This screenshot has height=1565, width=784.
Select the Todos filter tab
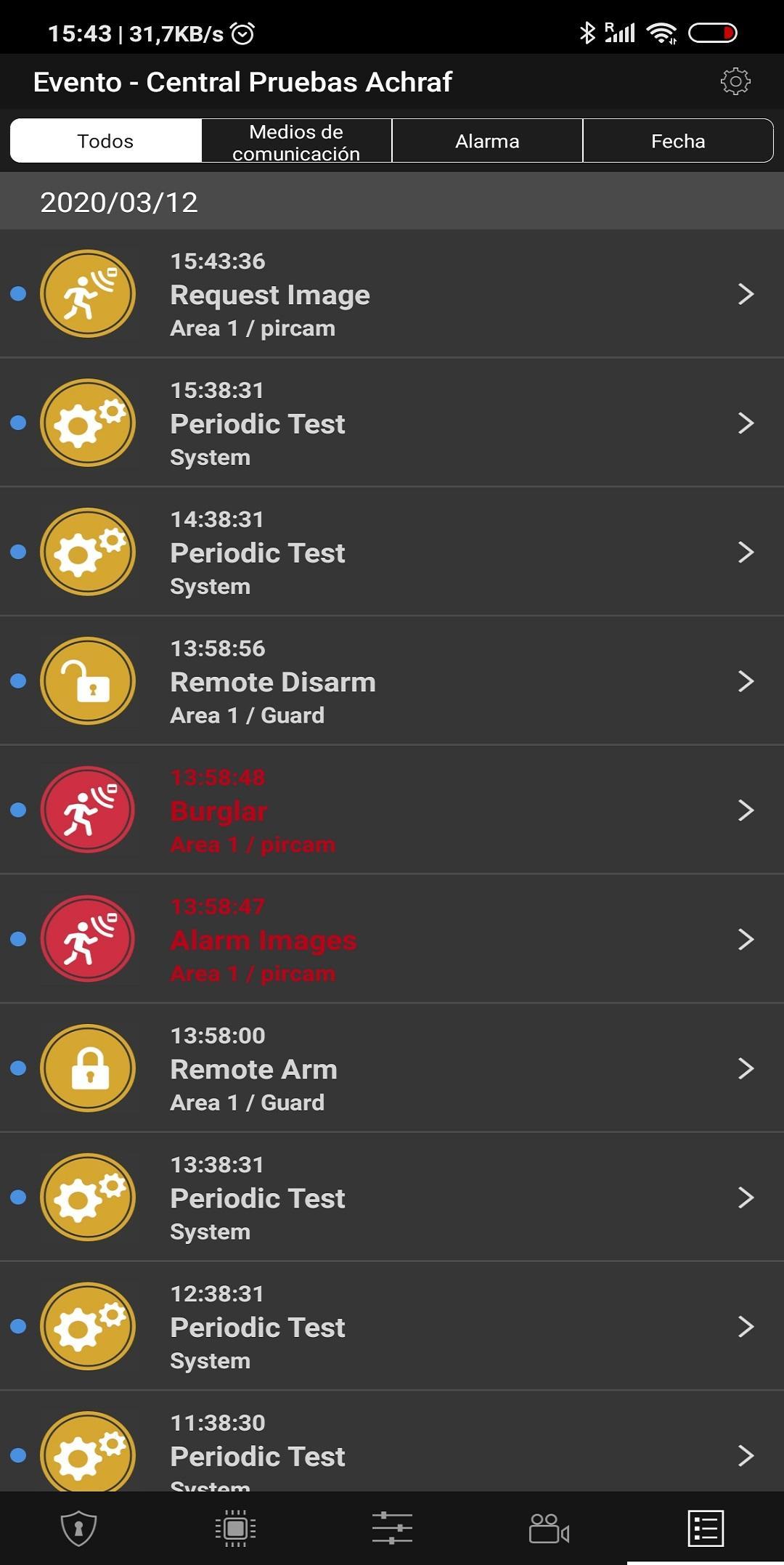click(x=105, y=141)
